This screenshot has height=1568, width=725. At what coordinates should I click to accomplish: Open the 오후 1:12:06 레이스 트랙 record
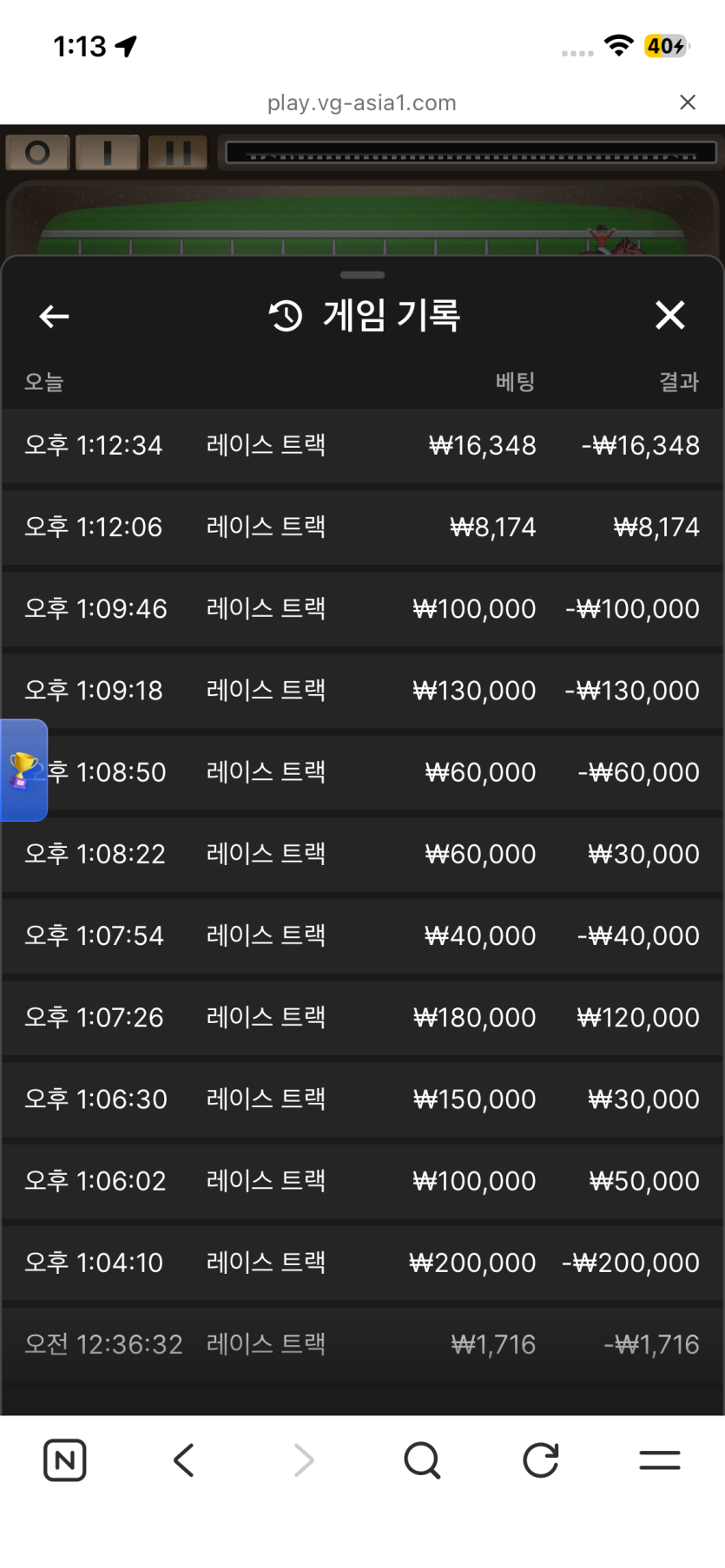tap(362, 528)
